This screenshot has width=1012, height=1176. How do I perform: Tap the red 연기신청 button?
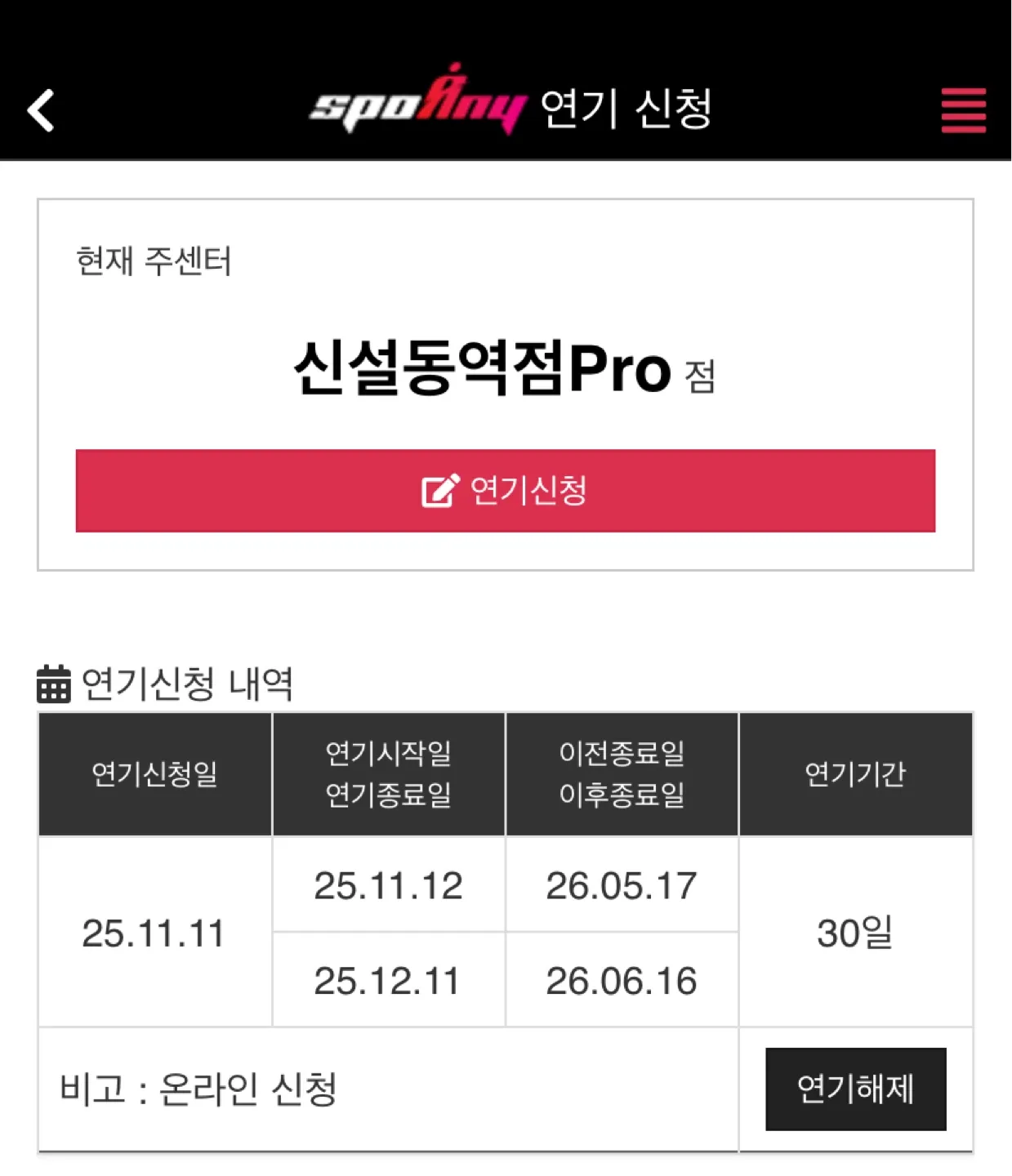(505, 491)
